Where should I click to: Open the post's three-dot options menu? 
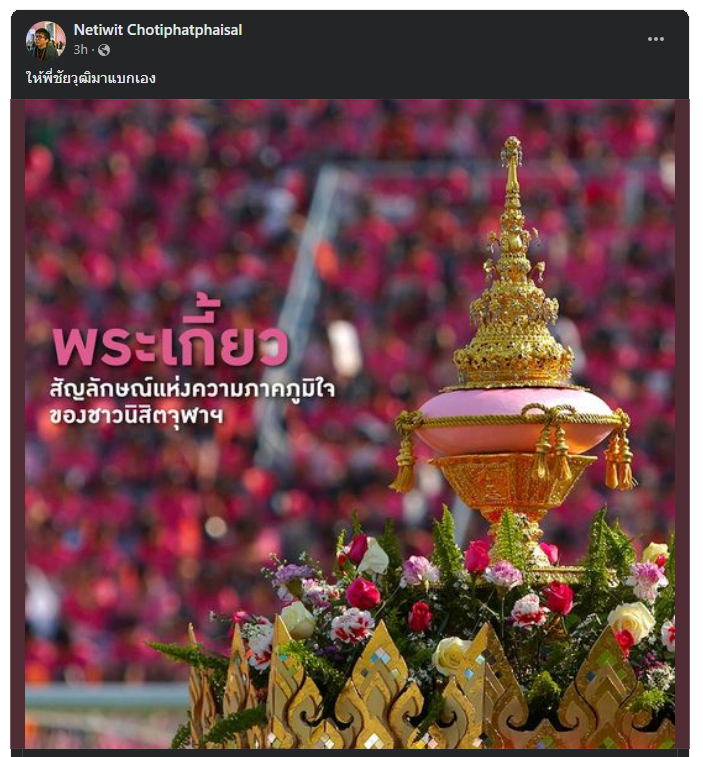655,39
